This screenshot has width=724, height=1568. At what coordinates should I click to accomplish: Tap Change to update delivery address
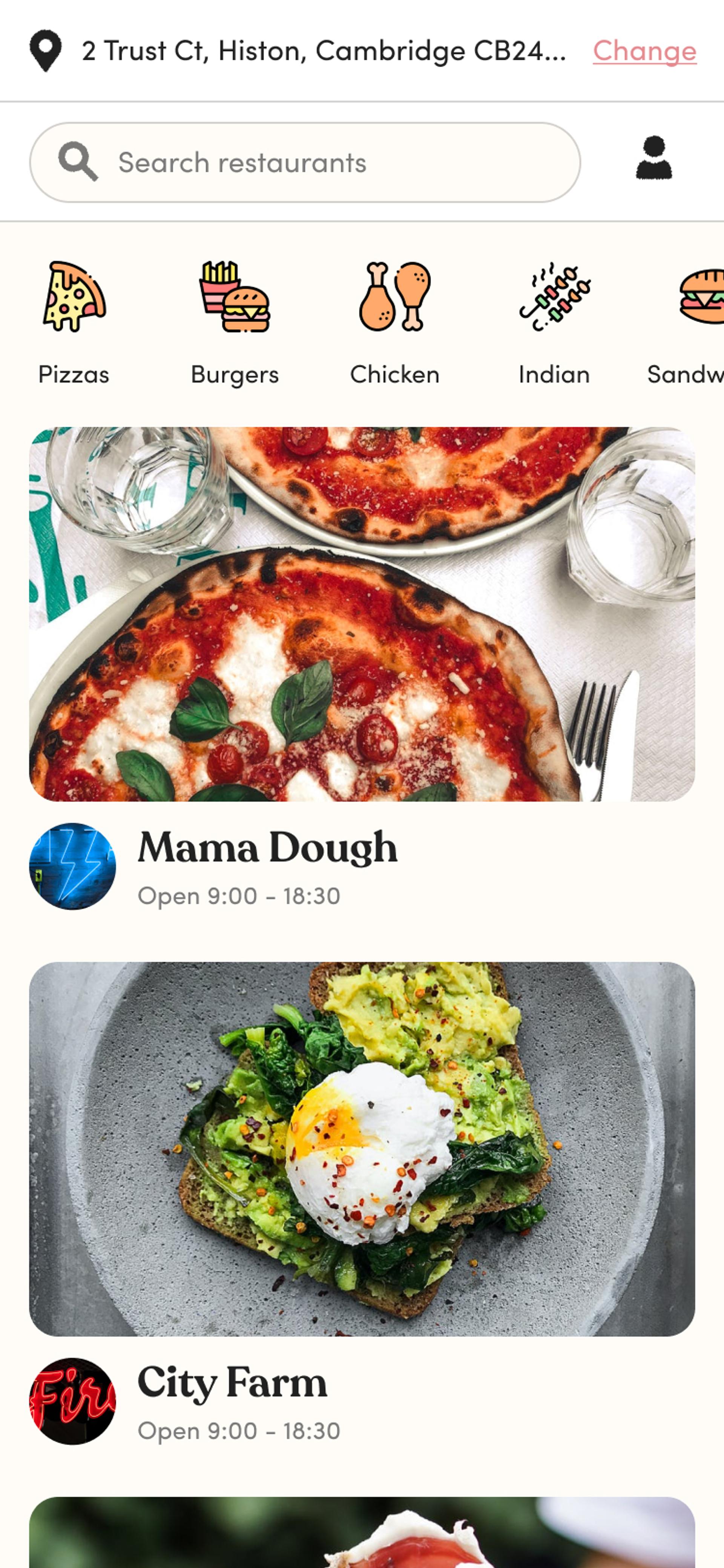pos(644,51)
